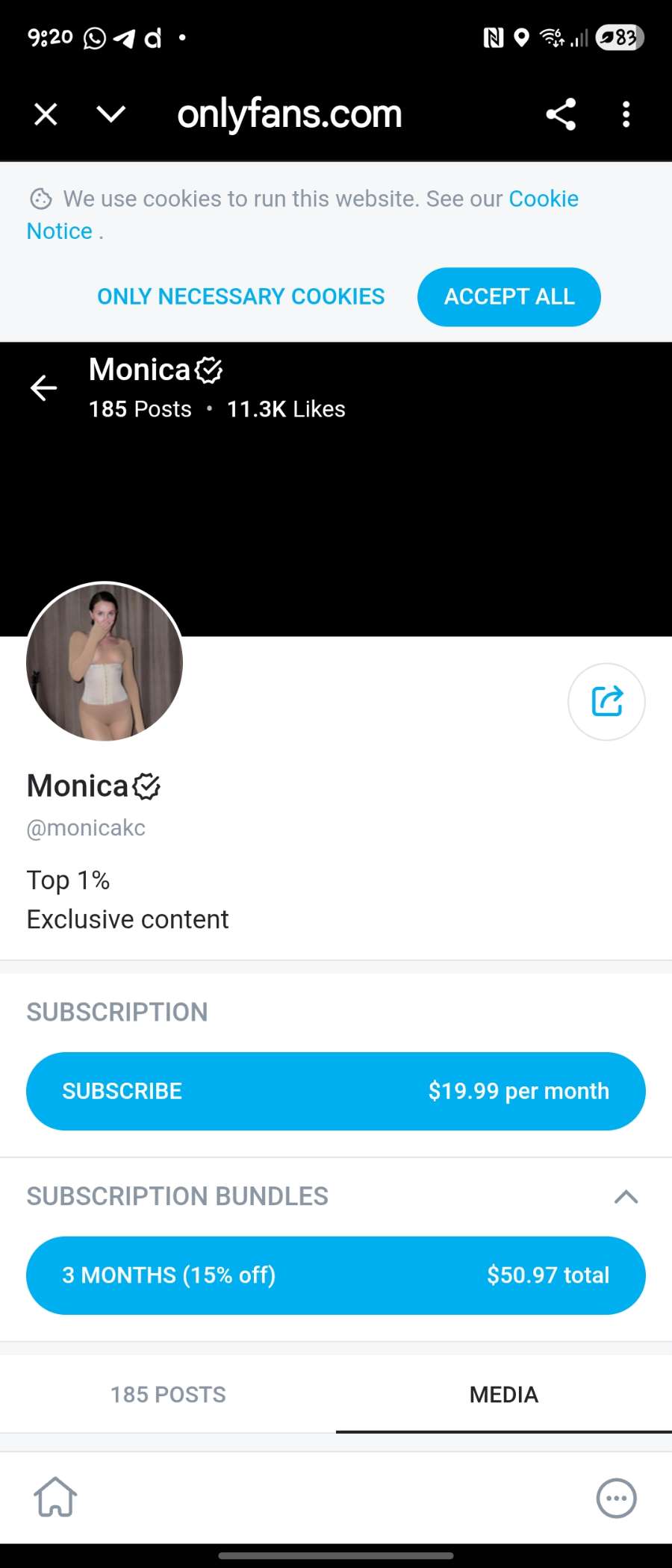Switch to the 185 Posts tab

[x=168, y=1394]
